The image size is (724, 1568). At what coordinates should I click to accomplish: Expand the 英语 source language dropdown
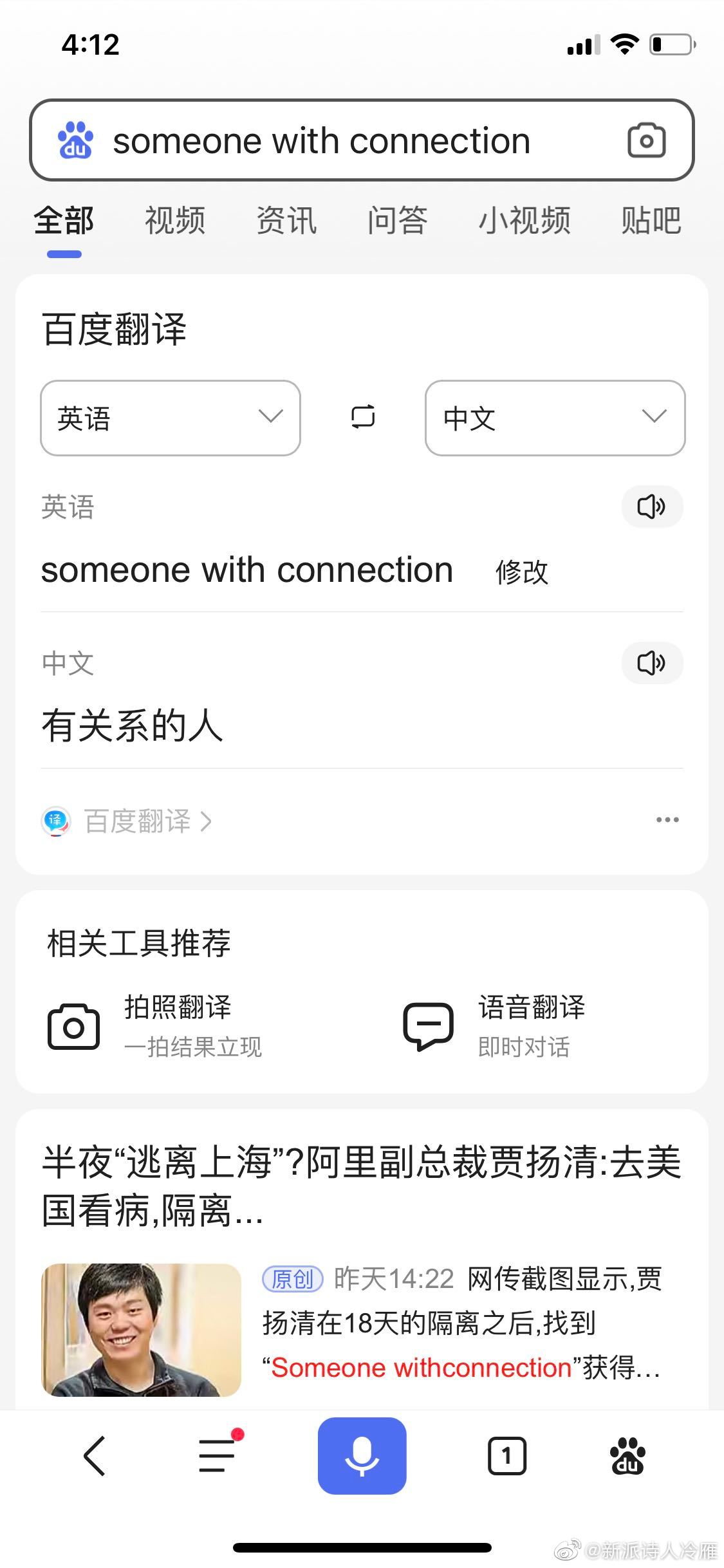pyautogui.click(x=171, y=418)
